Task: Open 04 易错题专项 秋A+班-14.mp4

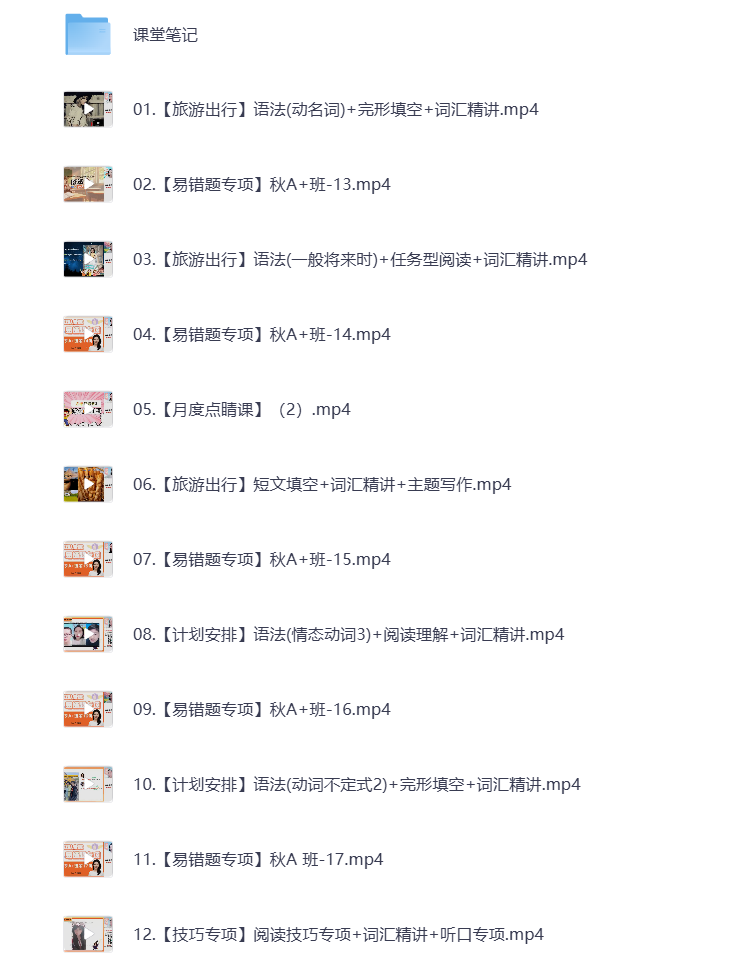Action: pyautogui.click(x=260, y=335)
